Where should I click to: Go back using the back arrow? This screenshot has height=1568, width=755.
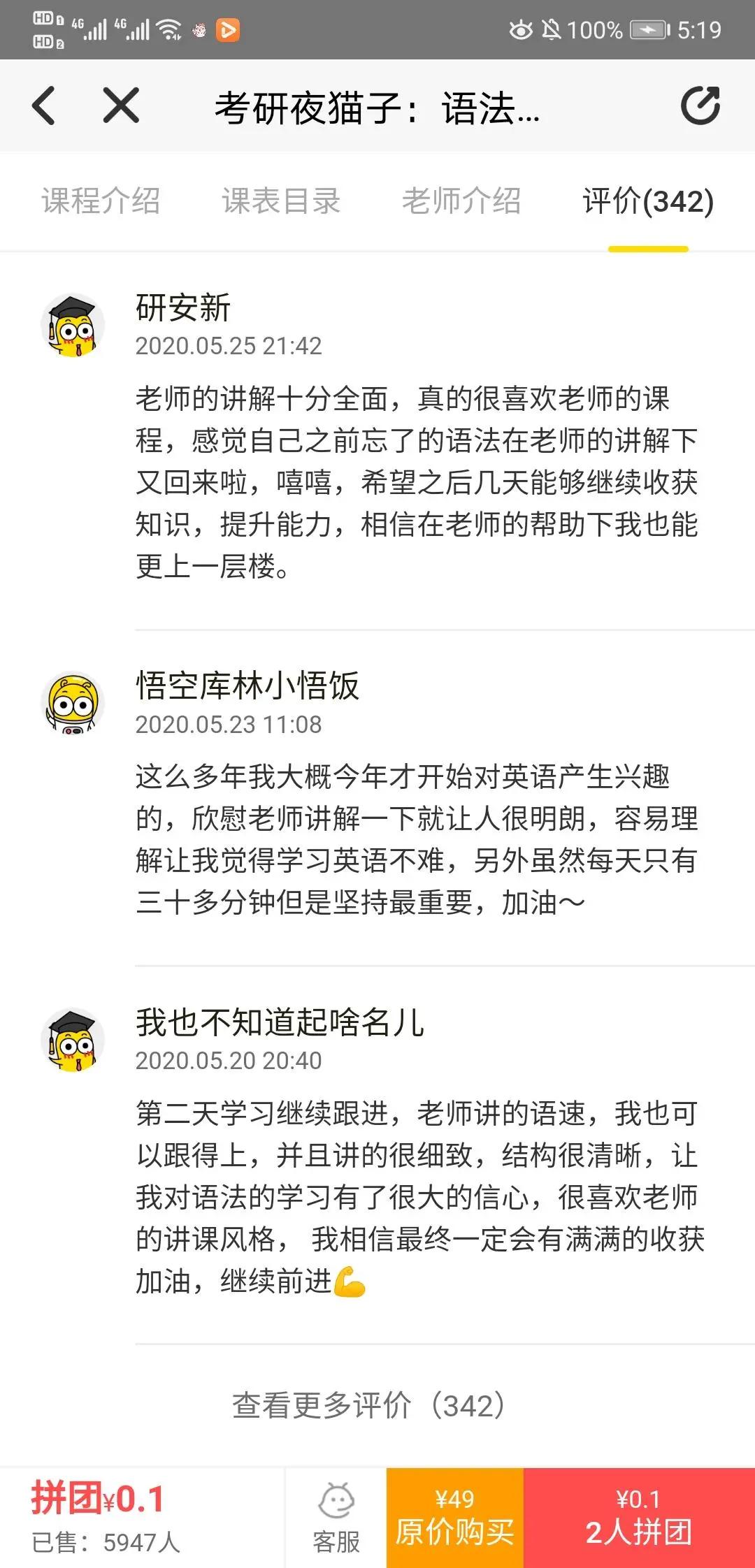point(43,106)
